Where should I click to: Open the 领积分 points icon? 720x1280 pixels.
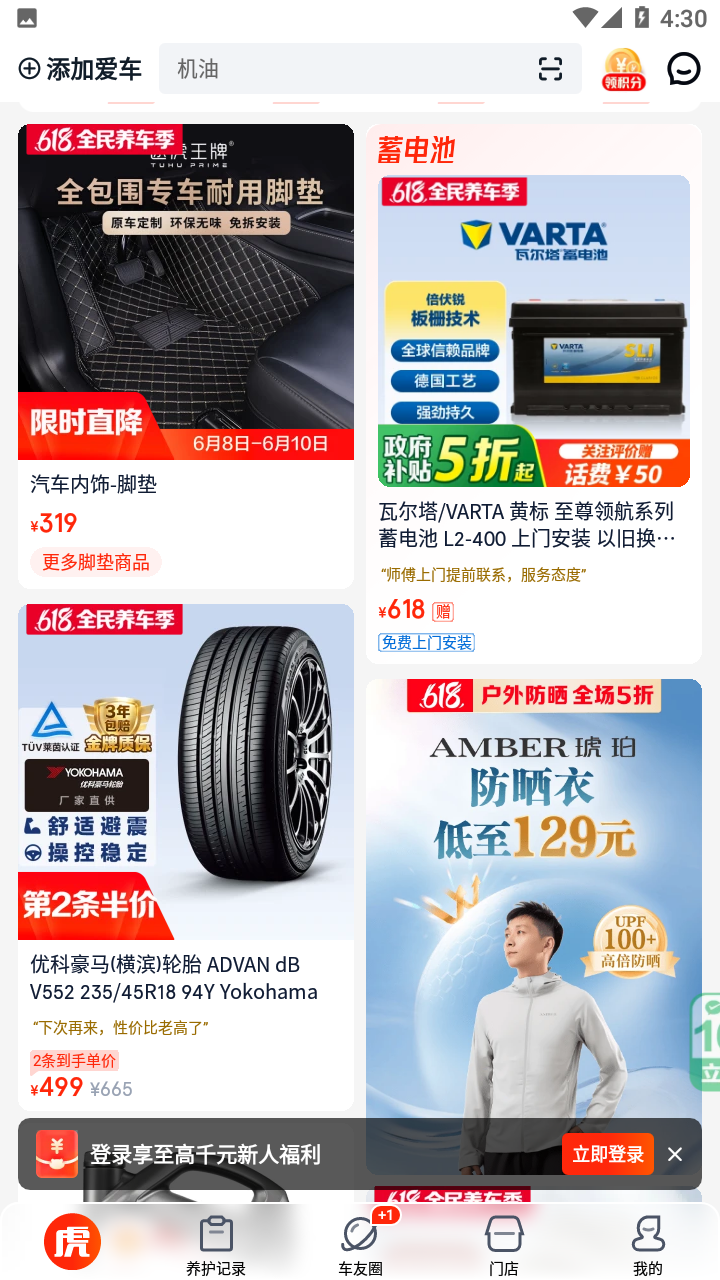[x=623, y=70]
